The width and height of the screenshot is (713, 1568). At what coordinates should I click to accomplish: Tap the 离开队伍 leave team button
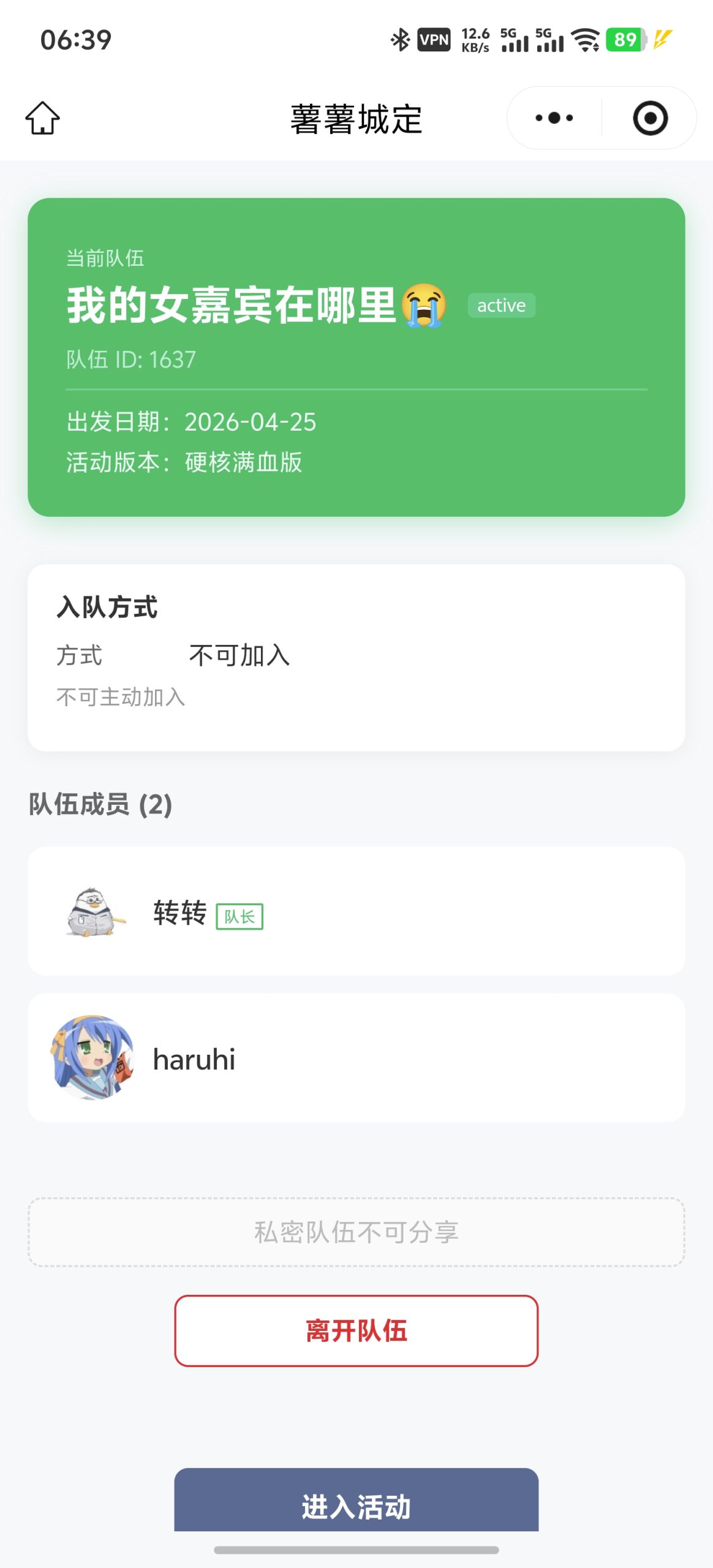pos(356,1330)
